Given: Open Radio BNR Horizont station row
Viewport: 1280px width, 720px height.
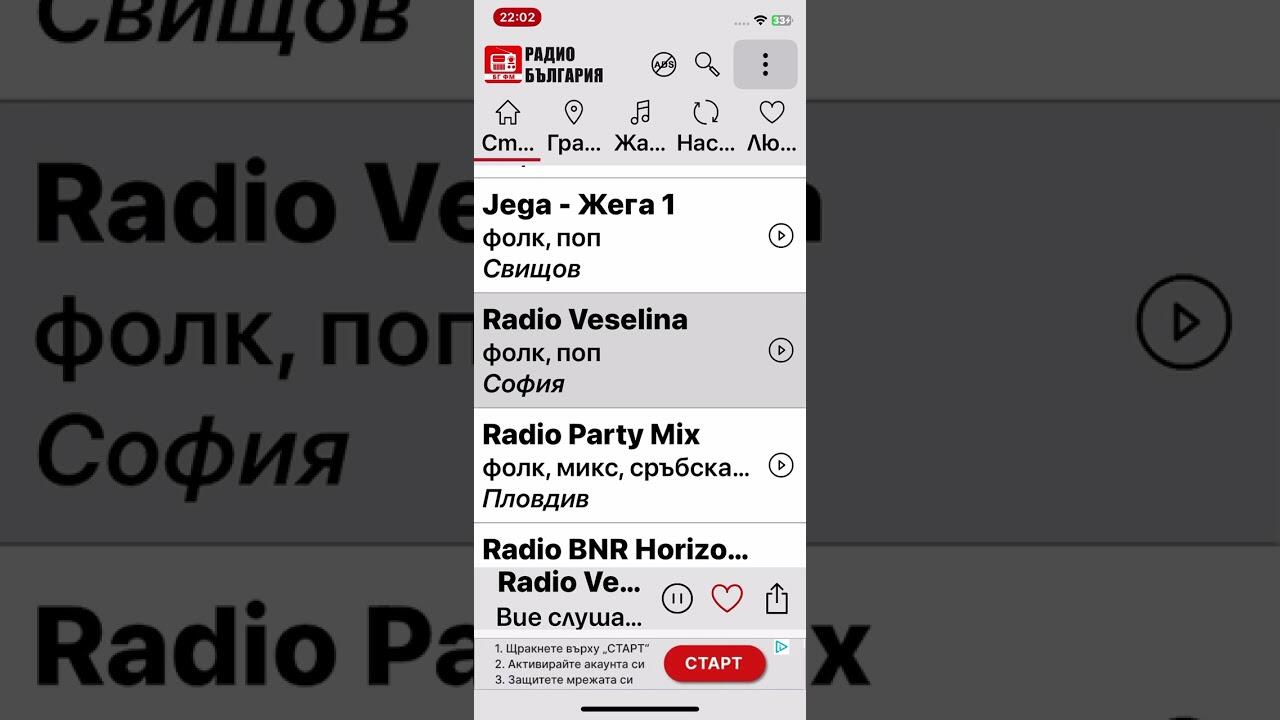Looking at the screenshot, I should (x=615, y=549).
